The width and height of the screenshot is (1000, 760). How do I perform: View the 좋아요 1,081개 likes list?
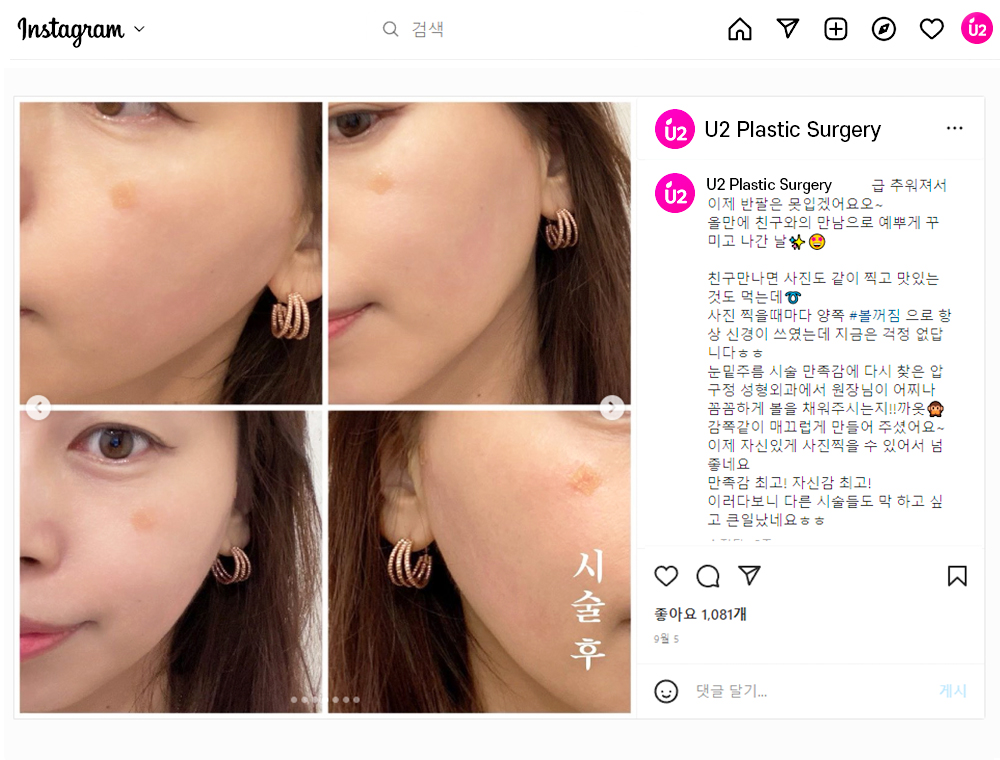pyautogui.click(x=700, y=614)
